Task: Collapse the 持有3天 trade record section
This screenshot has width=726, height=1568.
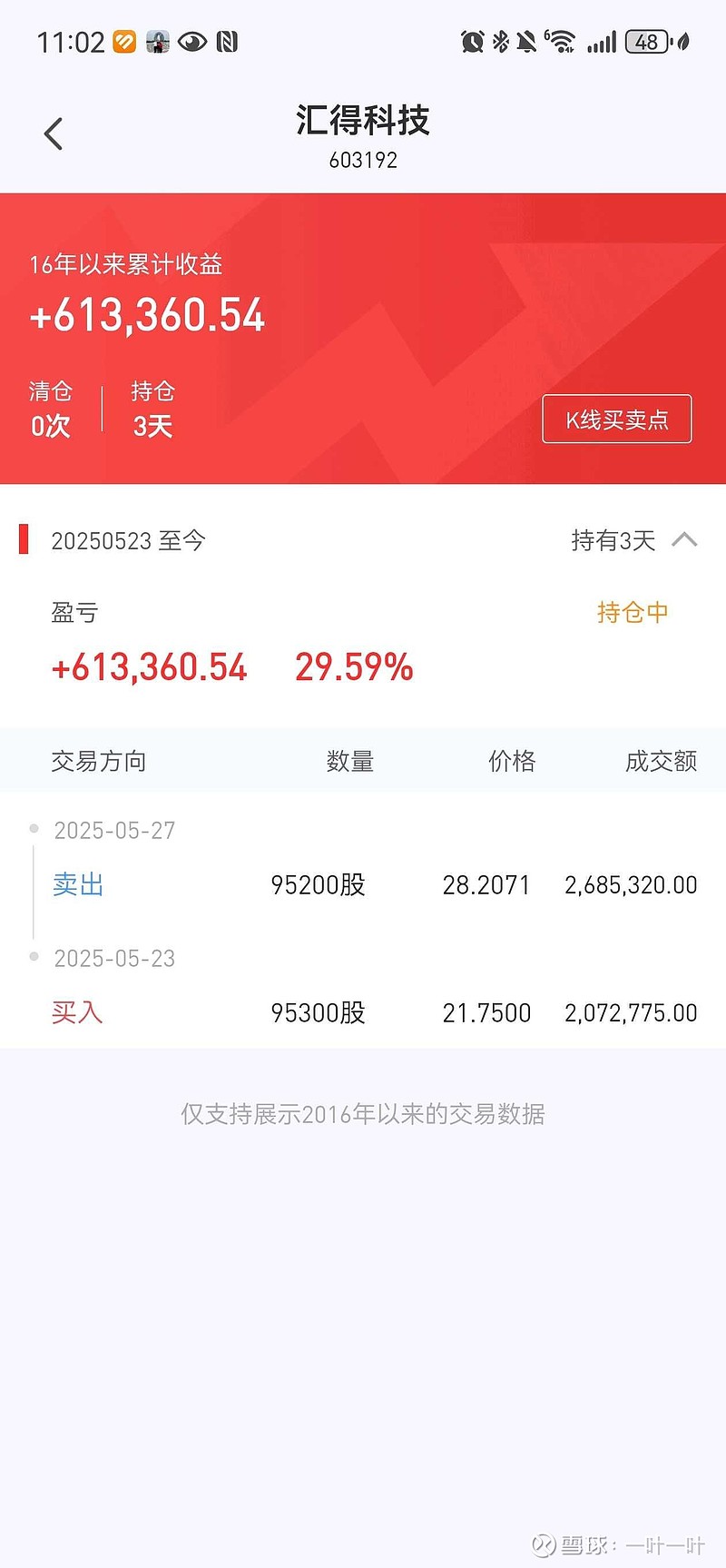Action: pyautogui.click(x=684, y=540)
